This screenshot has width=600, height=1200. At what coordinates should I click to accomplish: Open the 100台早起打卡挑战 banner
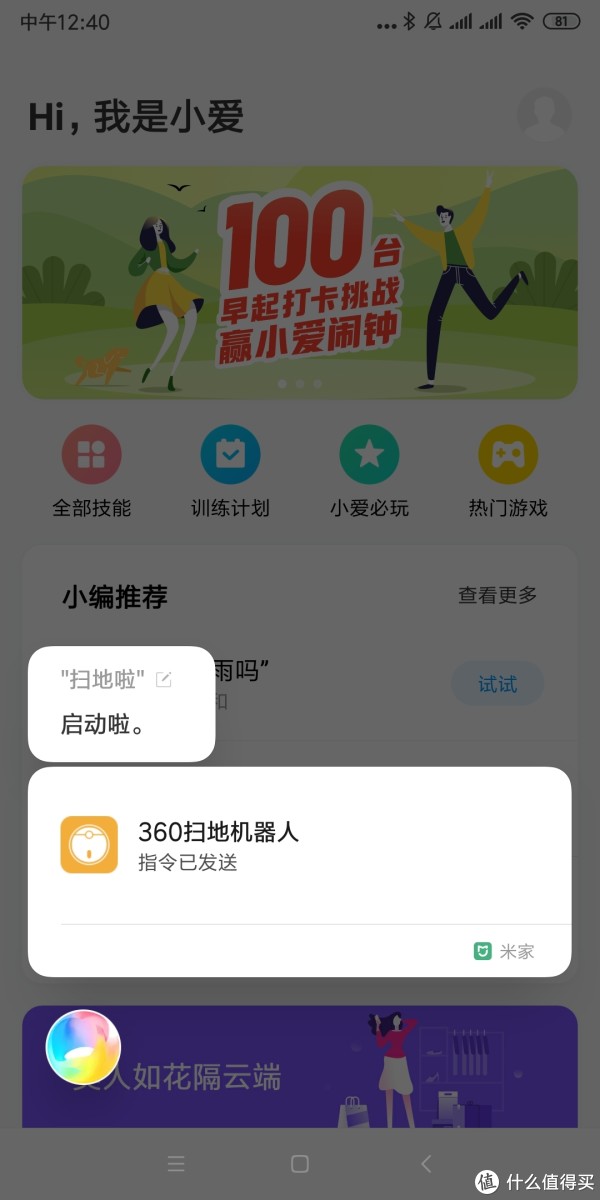coord(300,282)
